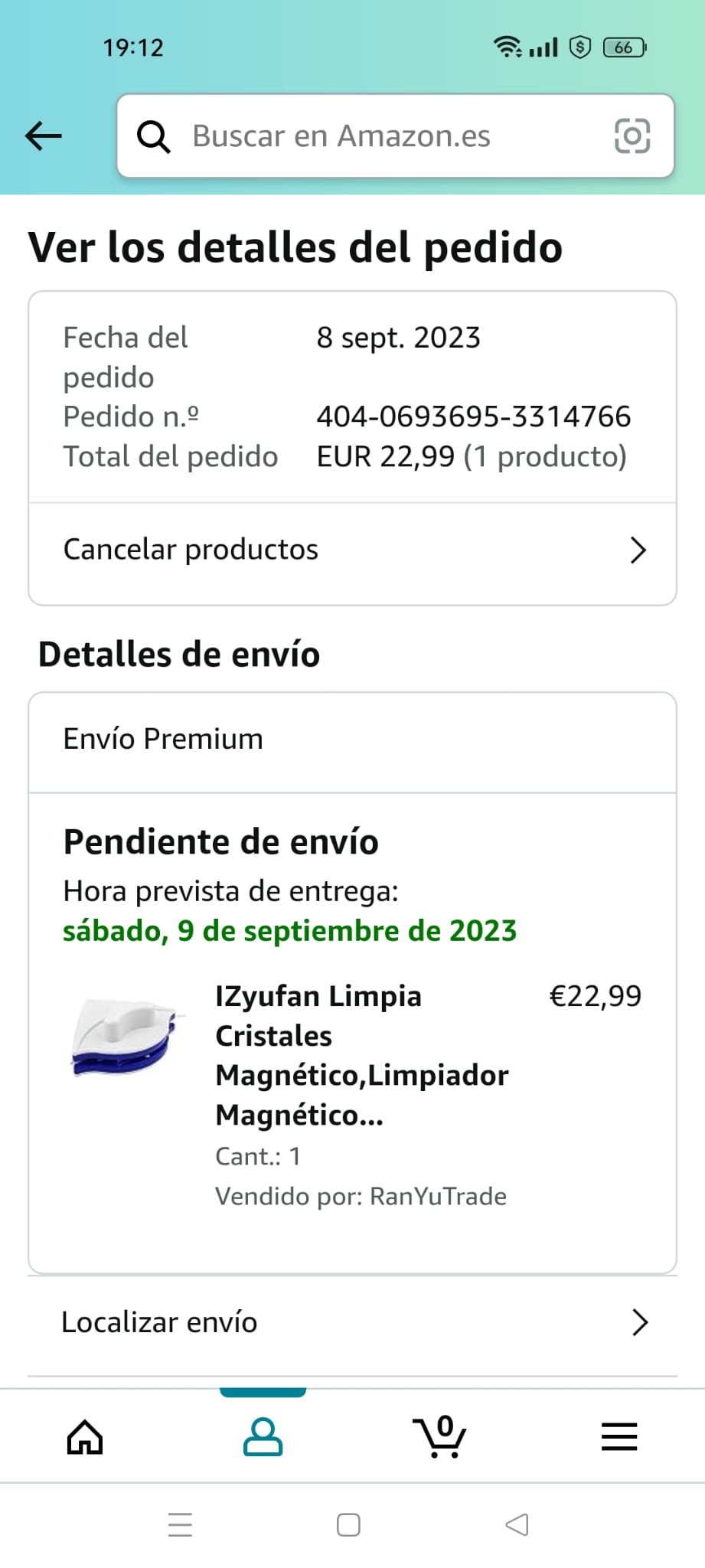Image resolution: width=705 pixels, height=1568 pixels.
Task: Open the hamburger menu tab
Action: 619,1436
